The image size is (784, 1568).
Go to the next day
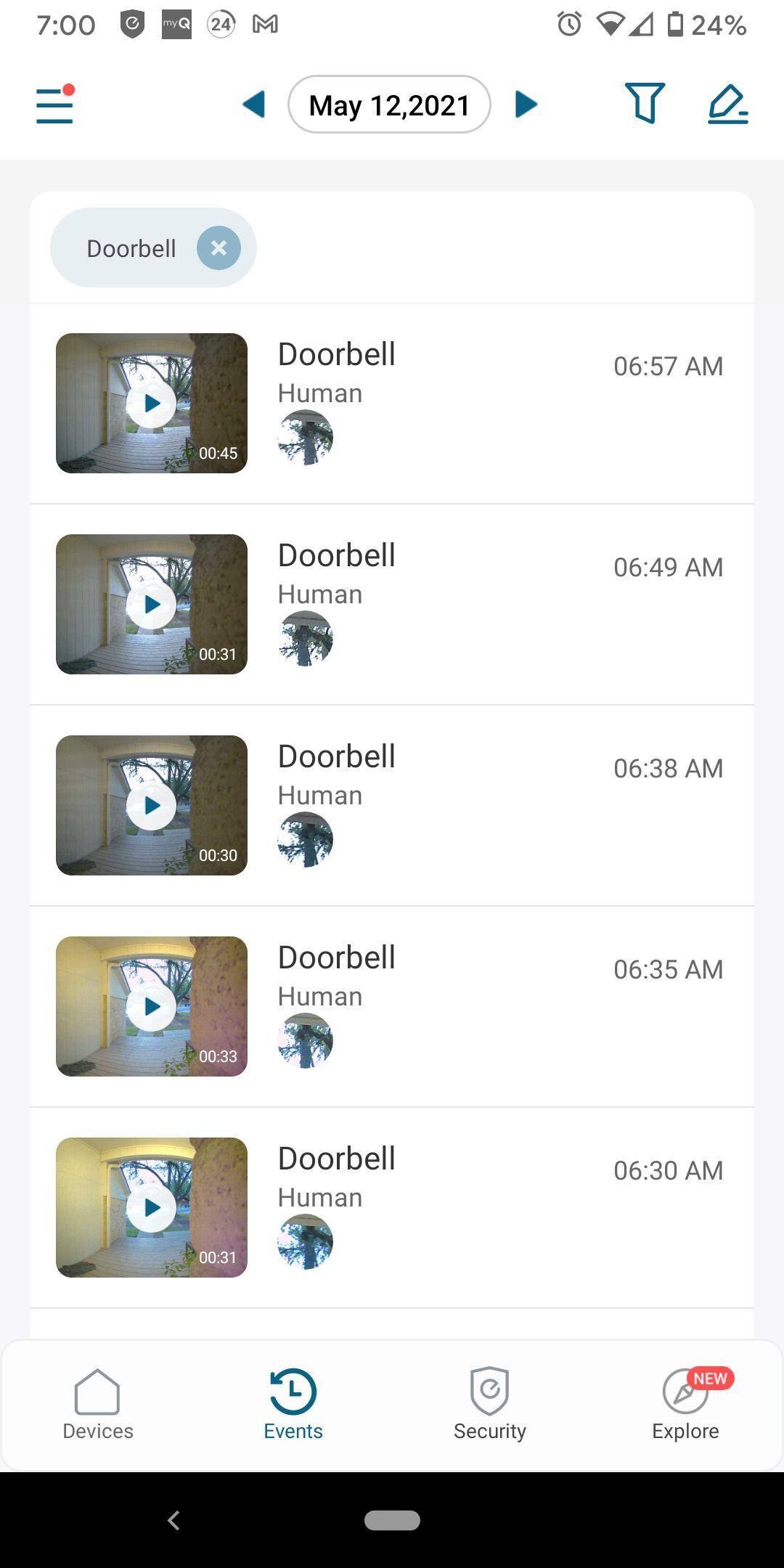tap(526, 105)
